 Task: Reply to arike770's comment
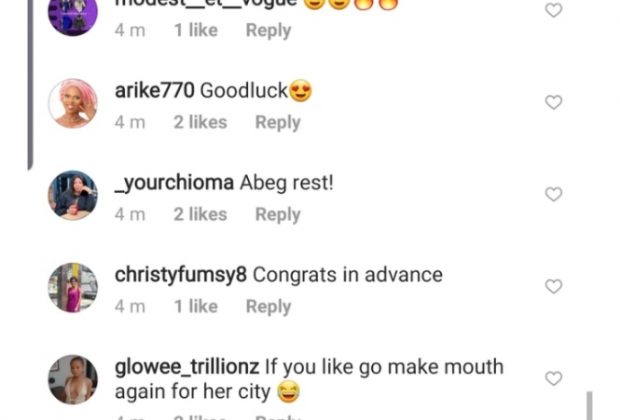277,122
